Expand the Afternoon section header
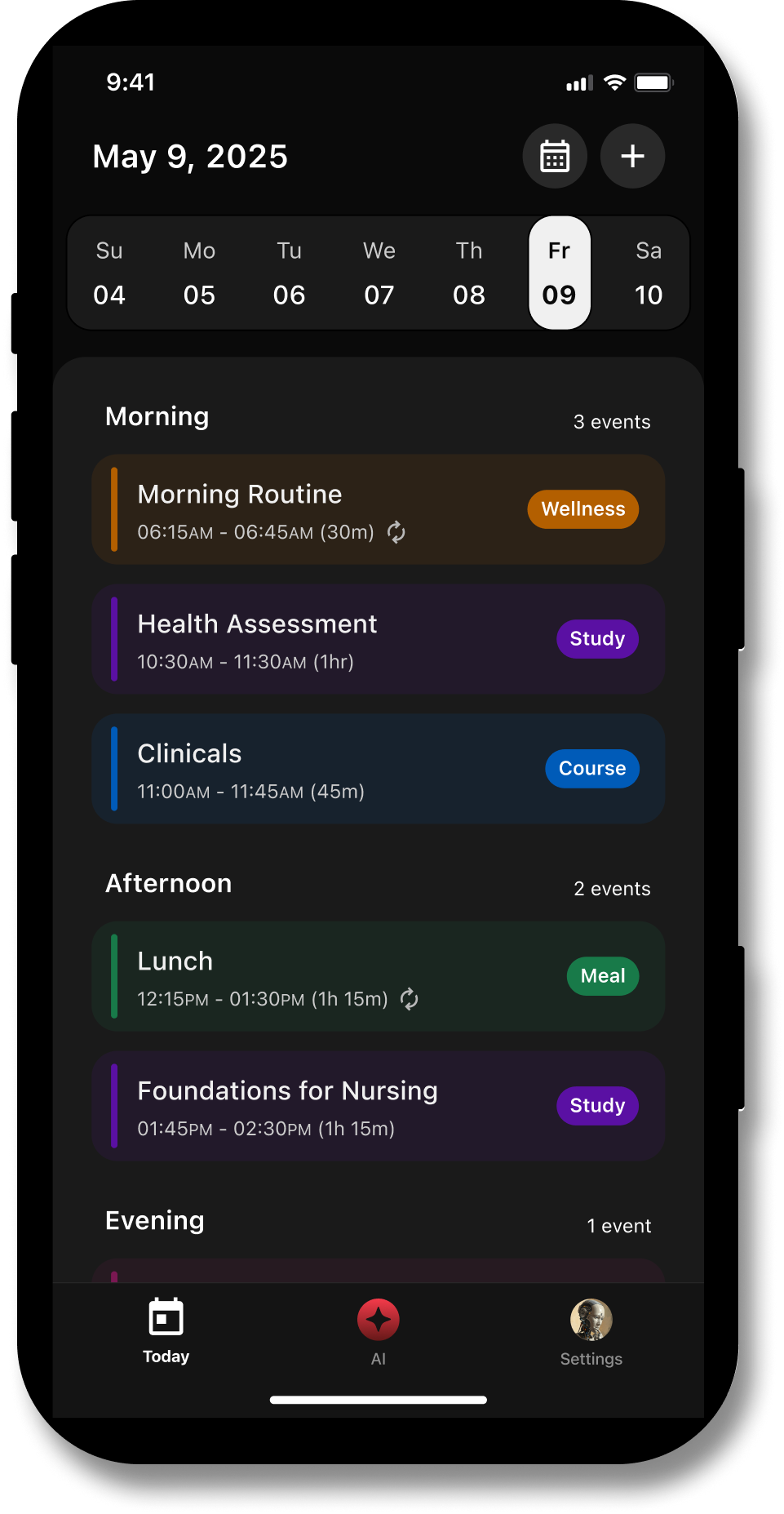 168,883
